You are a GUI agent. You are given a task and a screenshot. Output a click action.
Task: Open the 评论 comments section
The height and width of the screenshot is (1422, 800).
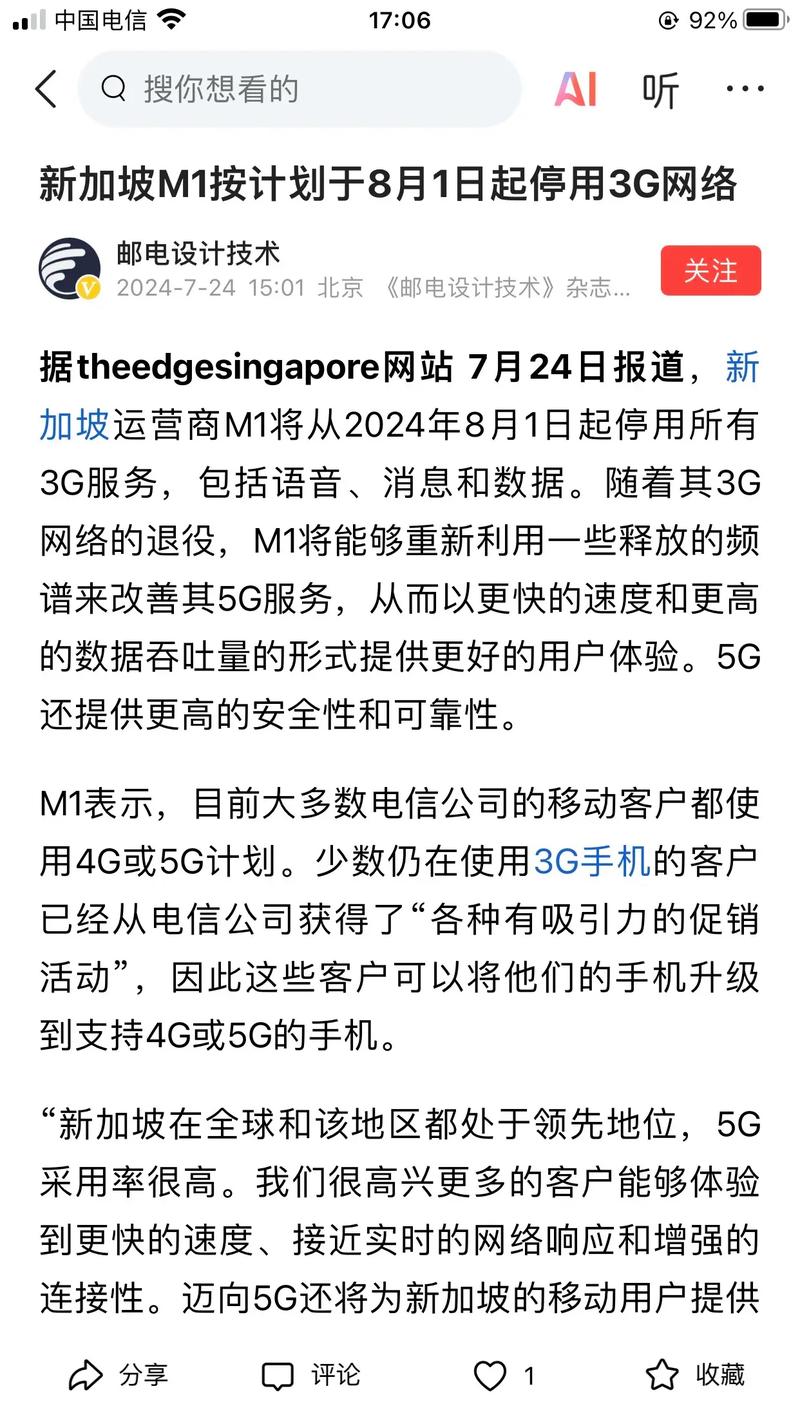tap(311, 1375)
